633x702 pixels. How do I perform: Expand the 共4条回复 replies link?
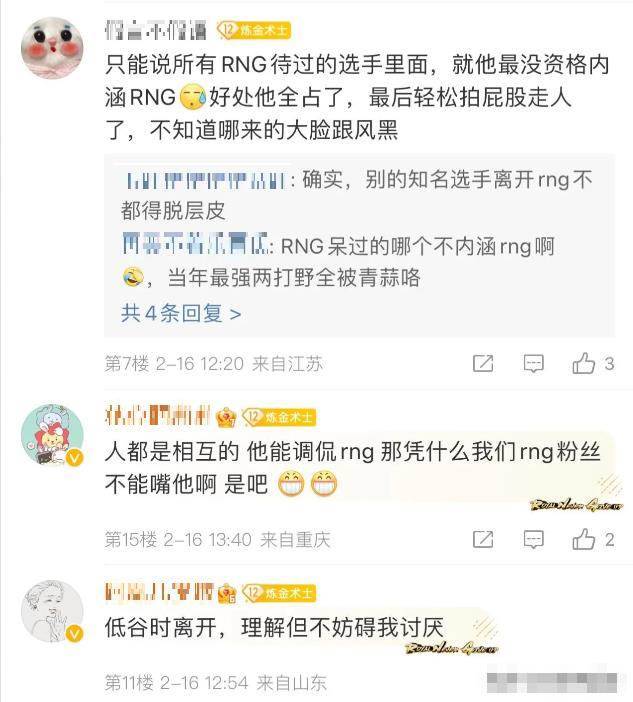click(x=181, y=314)
